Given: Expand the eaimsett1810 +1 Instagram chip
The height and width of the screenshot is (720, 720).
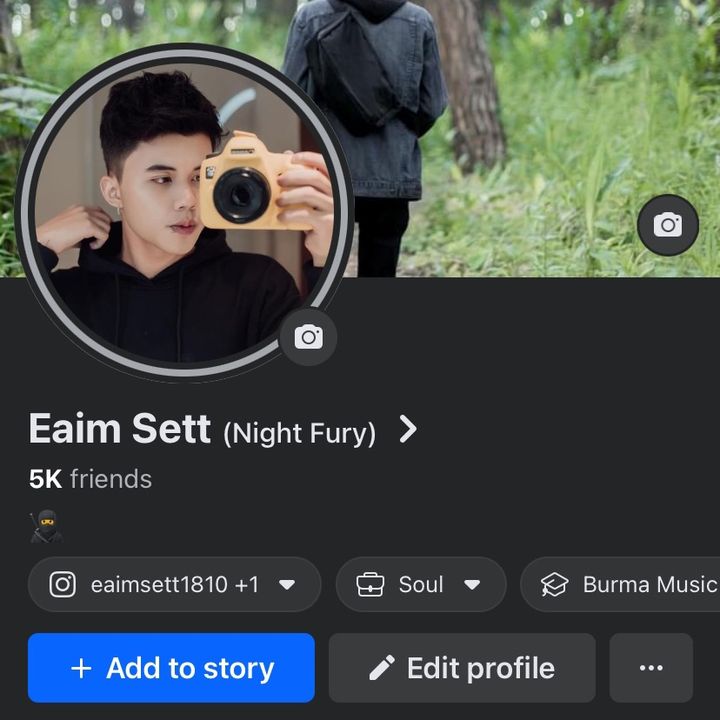Looking at the screenshot, I should pos(175,584).
